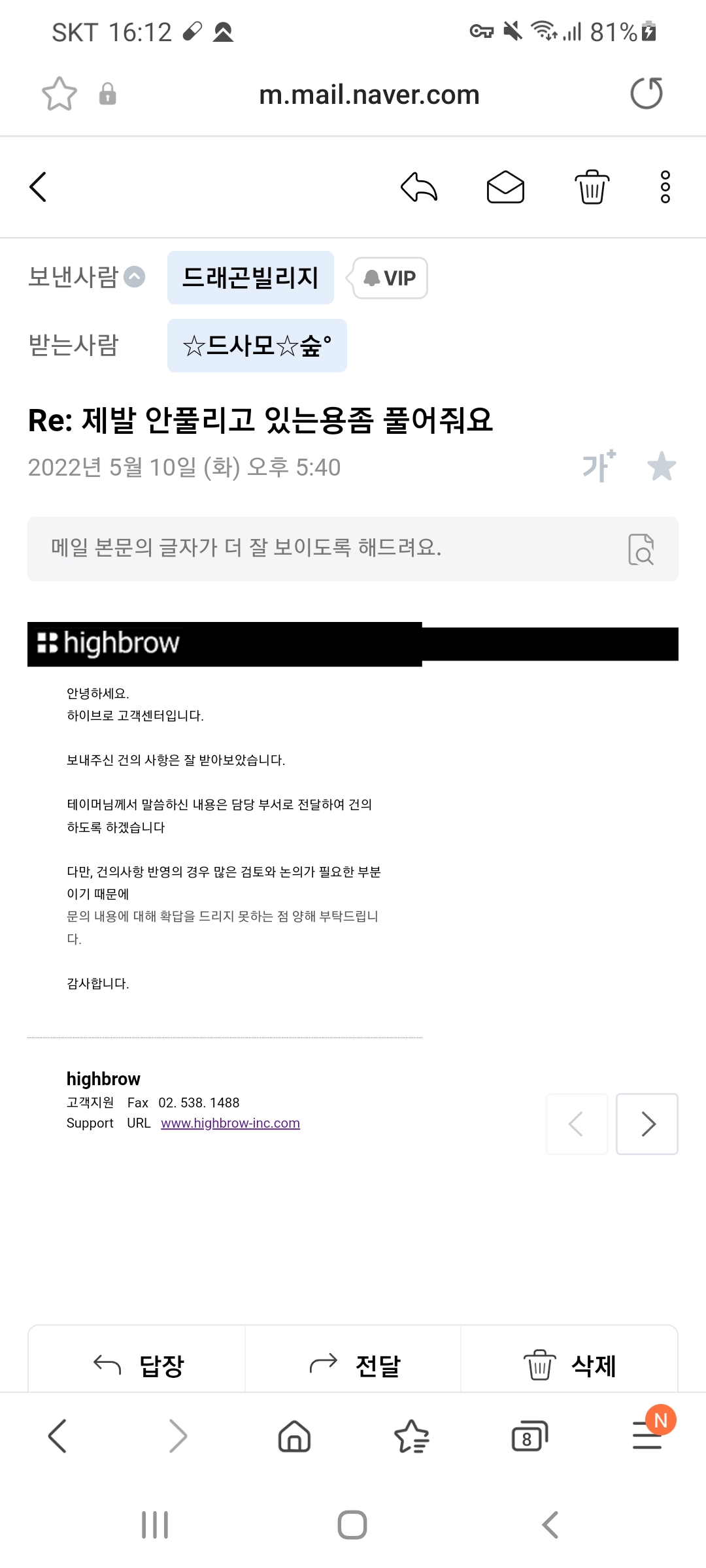Tap the 답장 reply button

point(137,1365)
